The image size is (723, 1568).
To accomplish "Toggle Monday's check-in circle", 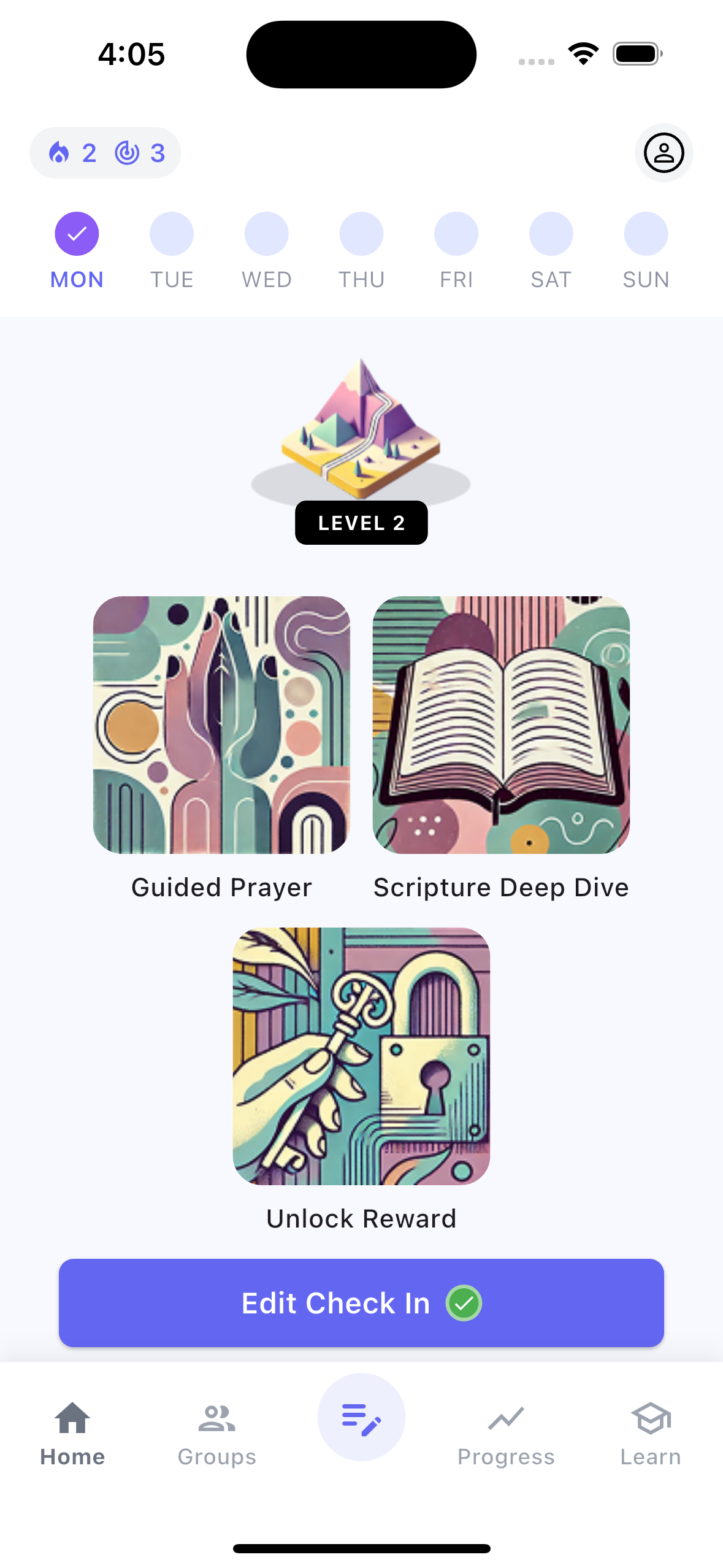I will click(77, 233).
